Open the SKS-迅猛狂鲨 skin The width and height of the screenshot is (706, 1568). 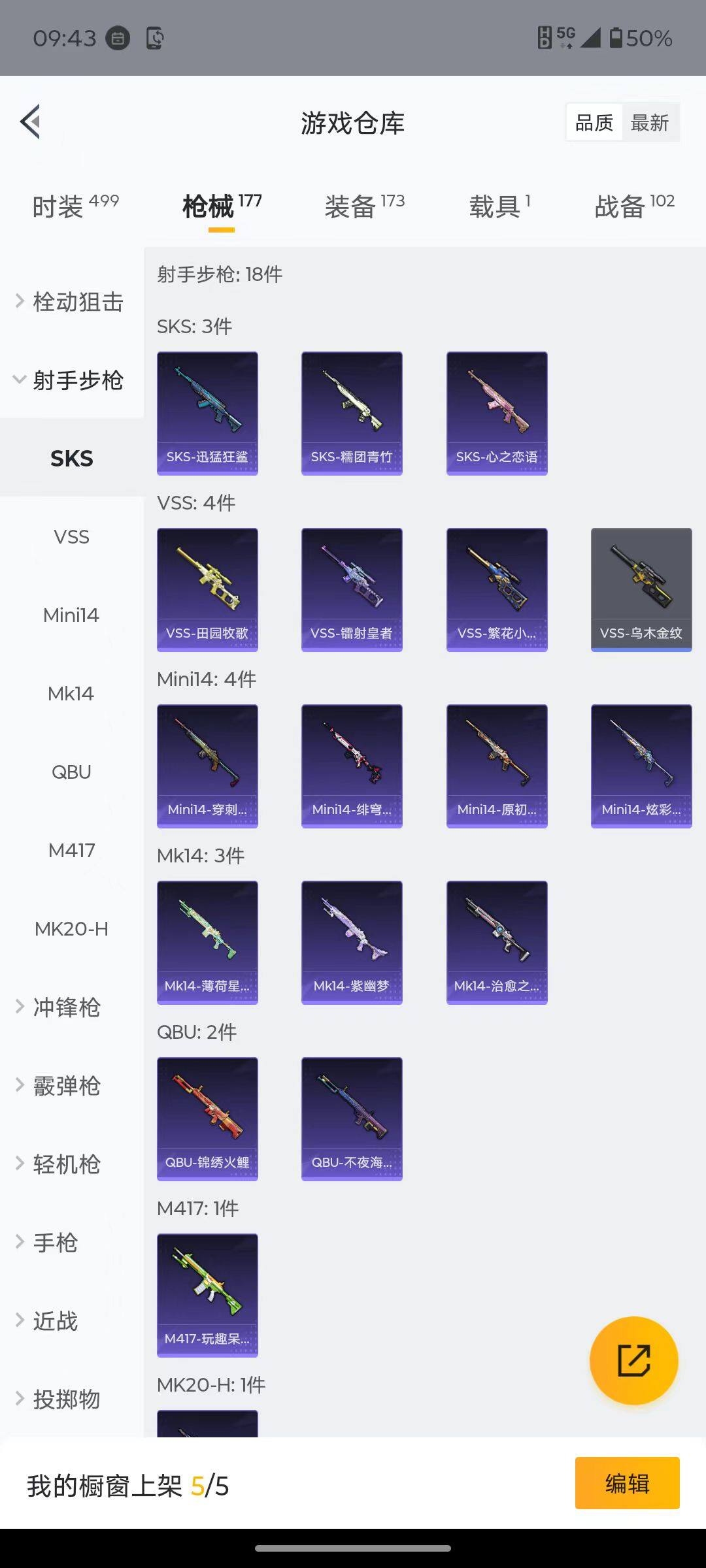click(207, 413)
